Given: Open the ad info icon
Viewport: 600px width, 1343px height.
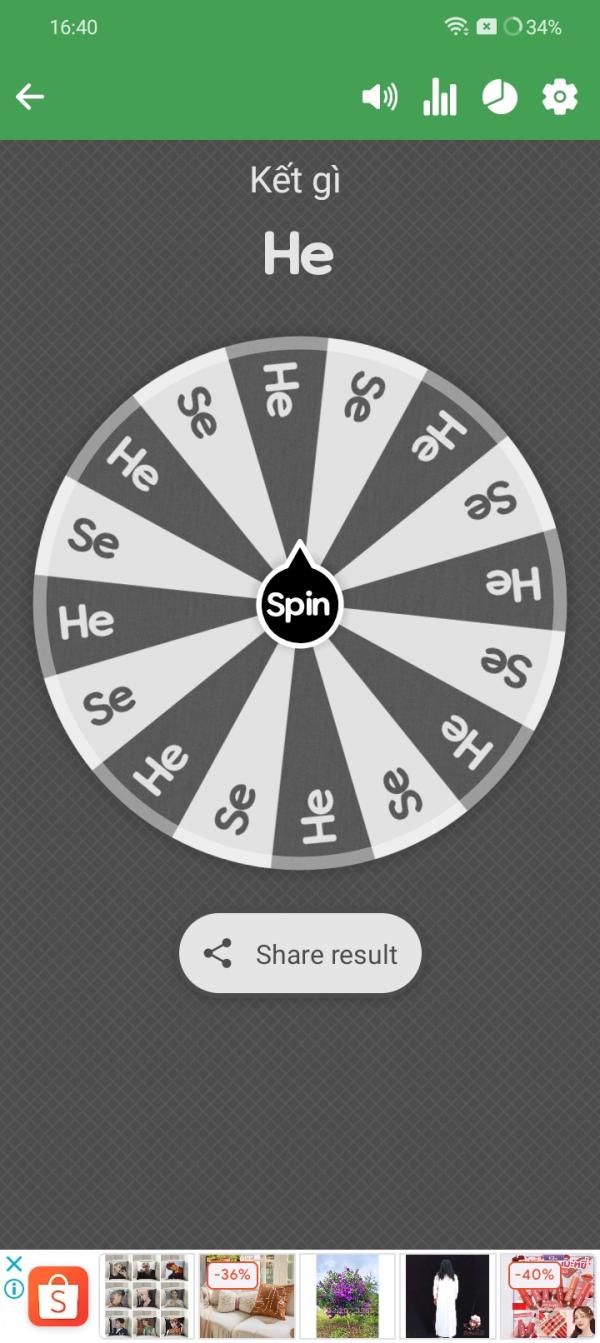Looking at the screenshot, I should (14, 1290).
